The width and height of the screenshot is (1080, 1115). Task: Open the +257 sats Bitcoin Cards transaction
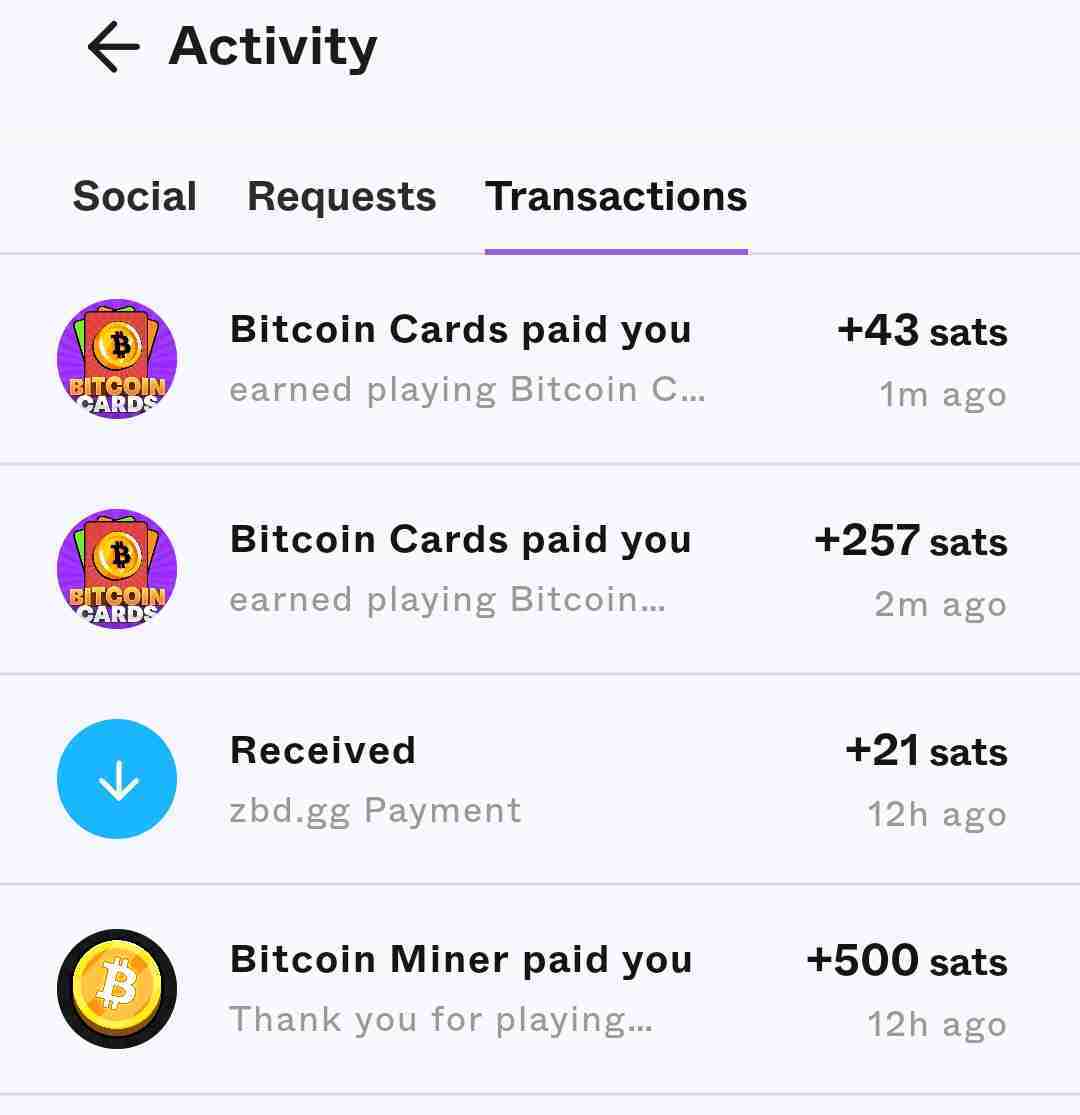click(x=540, y=570)
